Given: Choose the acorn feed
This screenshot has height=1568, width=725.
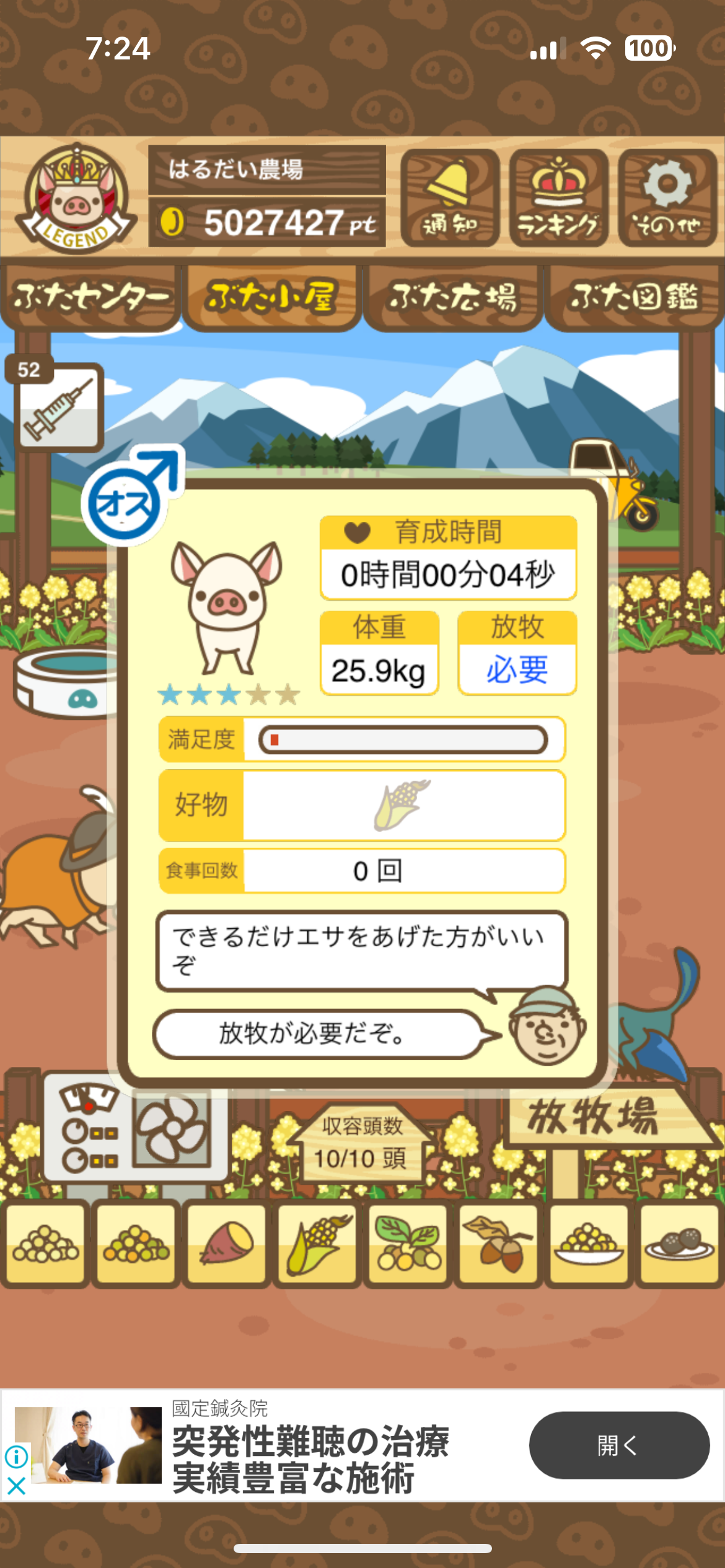Looking at the screenshot, I should (498, 1244).
